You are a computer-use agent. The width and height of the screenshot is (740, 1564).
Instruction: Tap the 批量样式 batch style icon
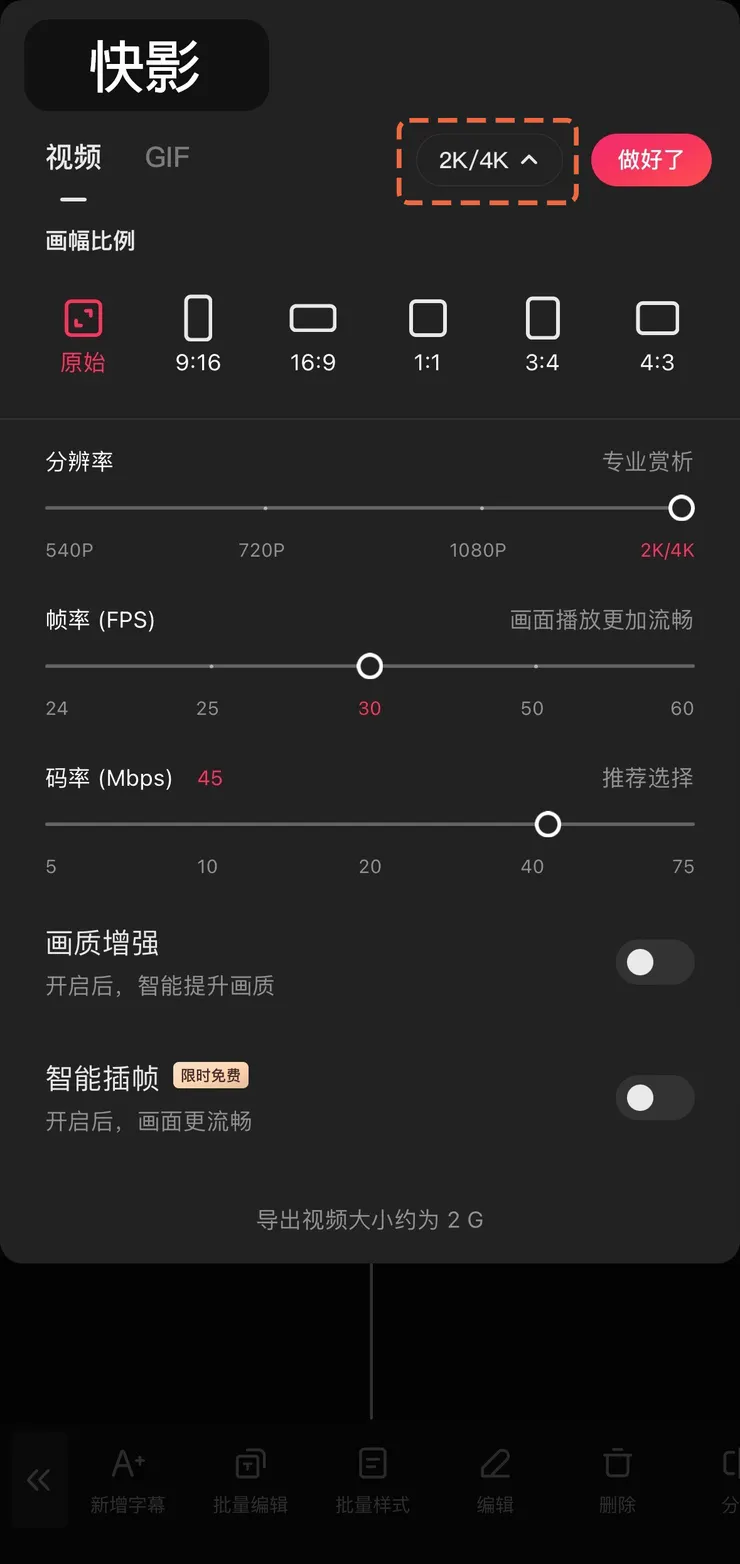coord(371,1480)
